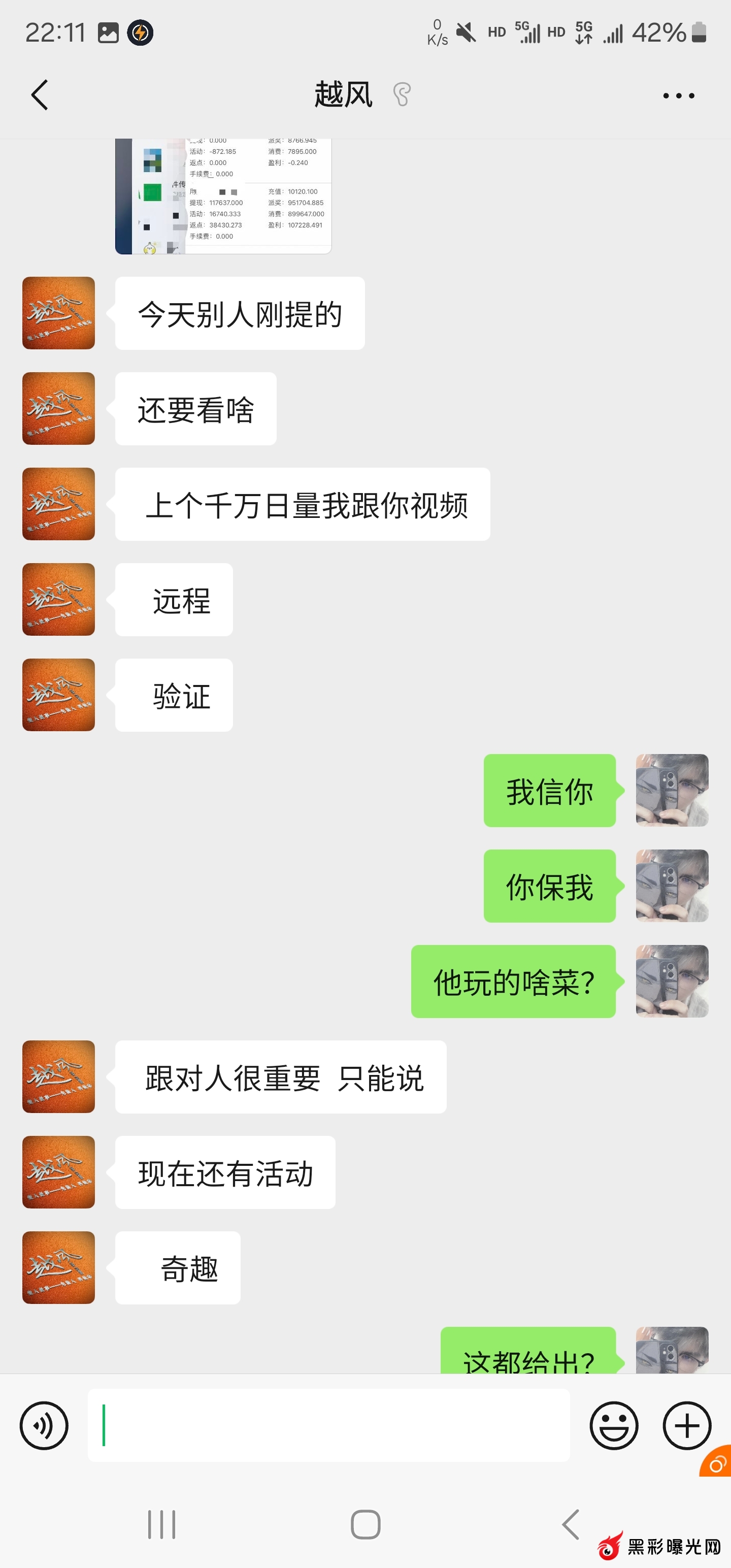The height and width of the screenshot is (1568, 731).
Task: Open the chat's three-dot menu
Action: tap(678, 95)
